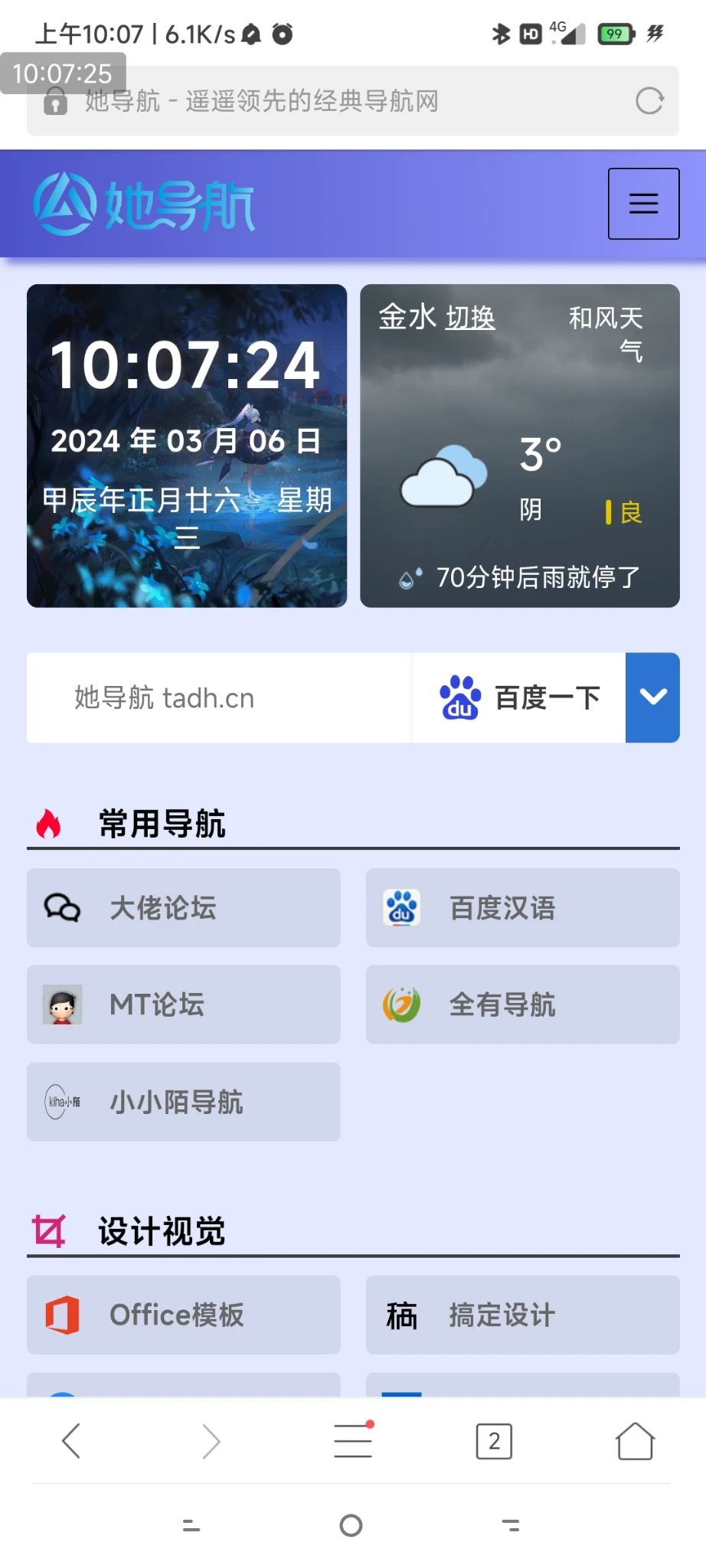Go back to the previous page
Viewport: 706px width, 1568px height.
[71, 1442]
